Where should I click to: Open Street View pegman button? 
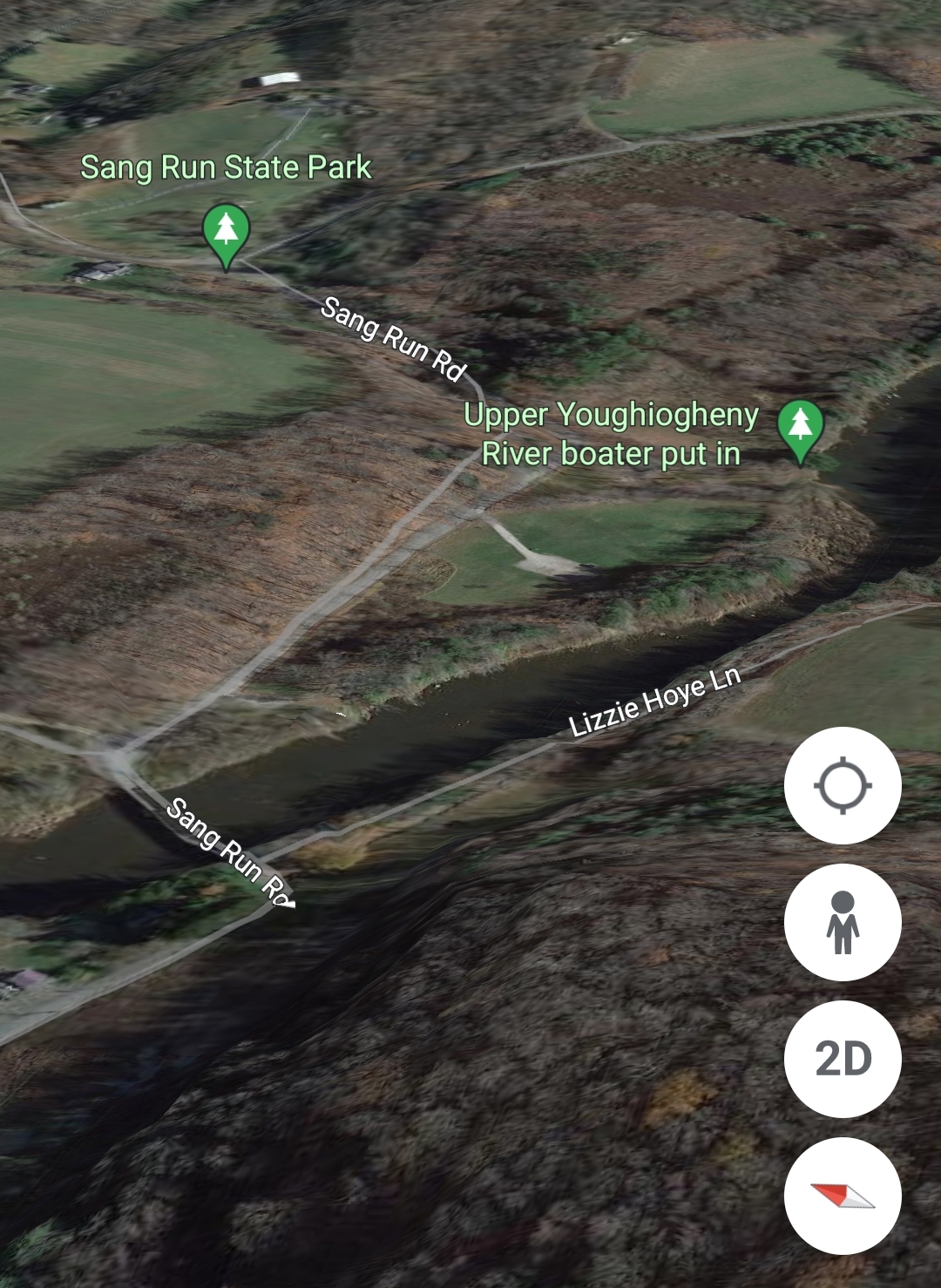click(843, 922)
